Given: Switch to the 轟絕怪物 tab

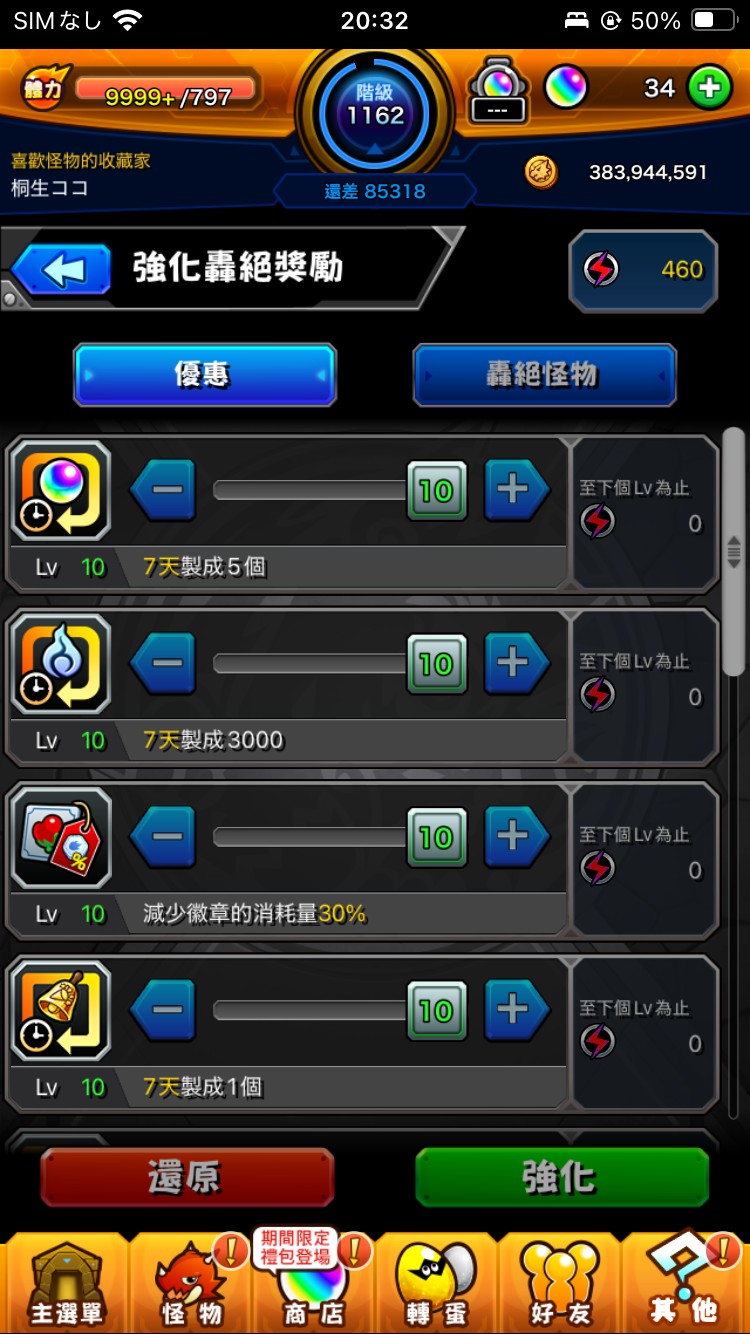Looking at the screenshot, I should pos(544,376).
